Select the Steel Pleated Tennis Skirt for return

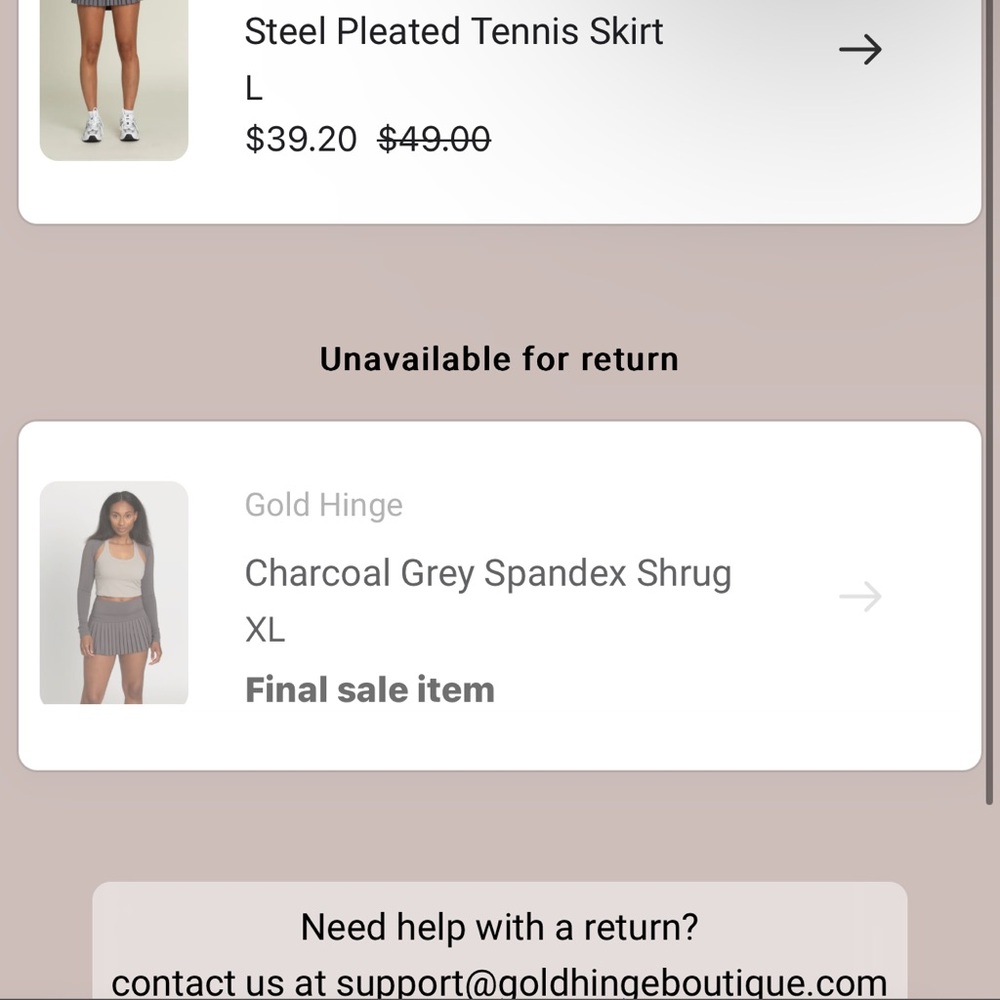coord(453,33)
